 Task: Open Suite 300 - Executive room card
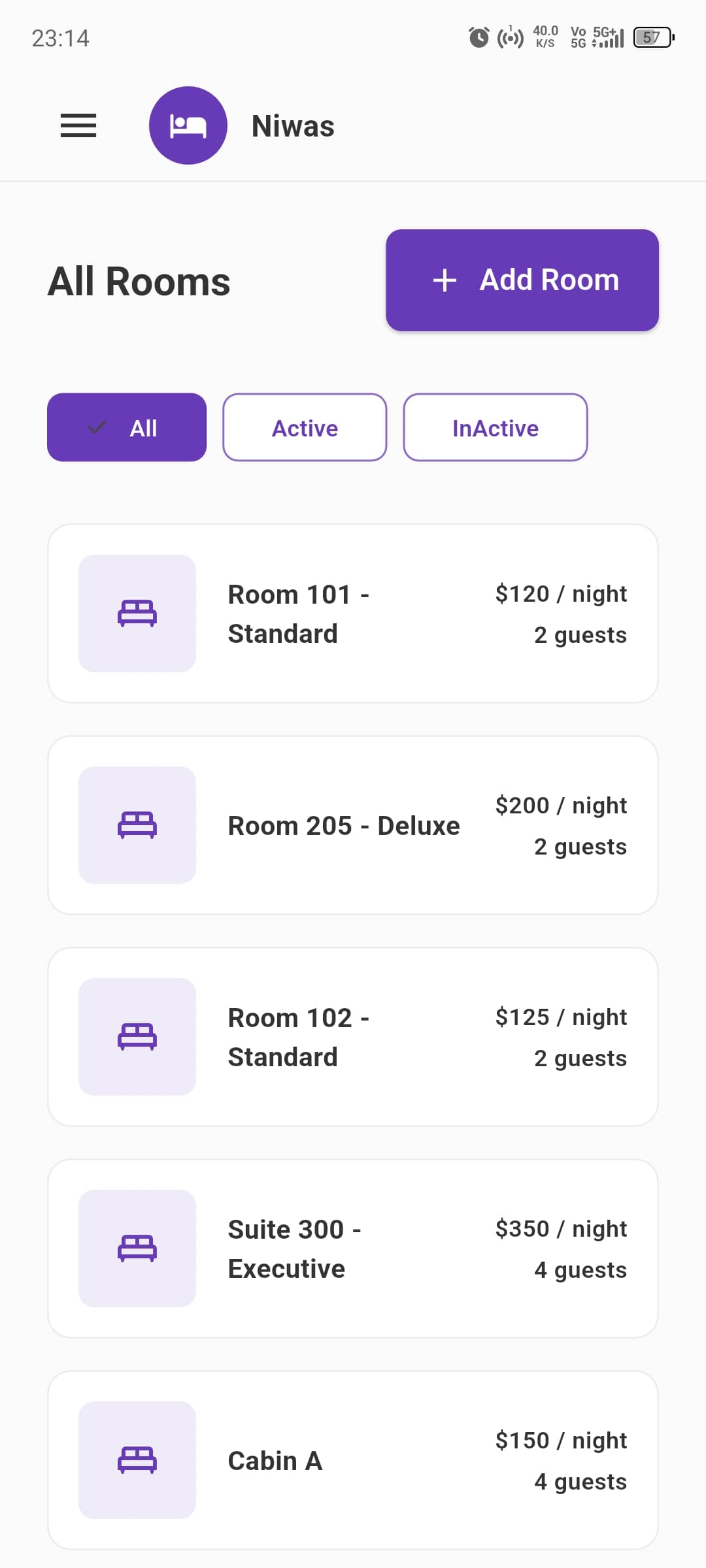[x=353, y=1249]
